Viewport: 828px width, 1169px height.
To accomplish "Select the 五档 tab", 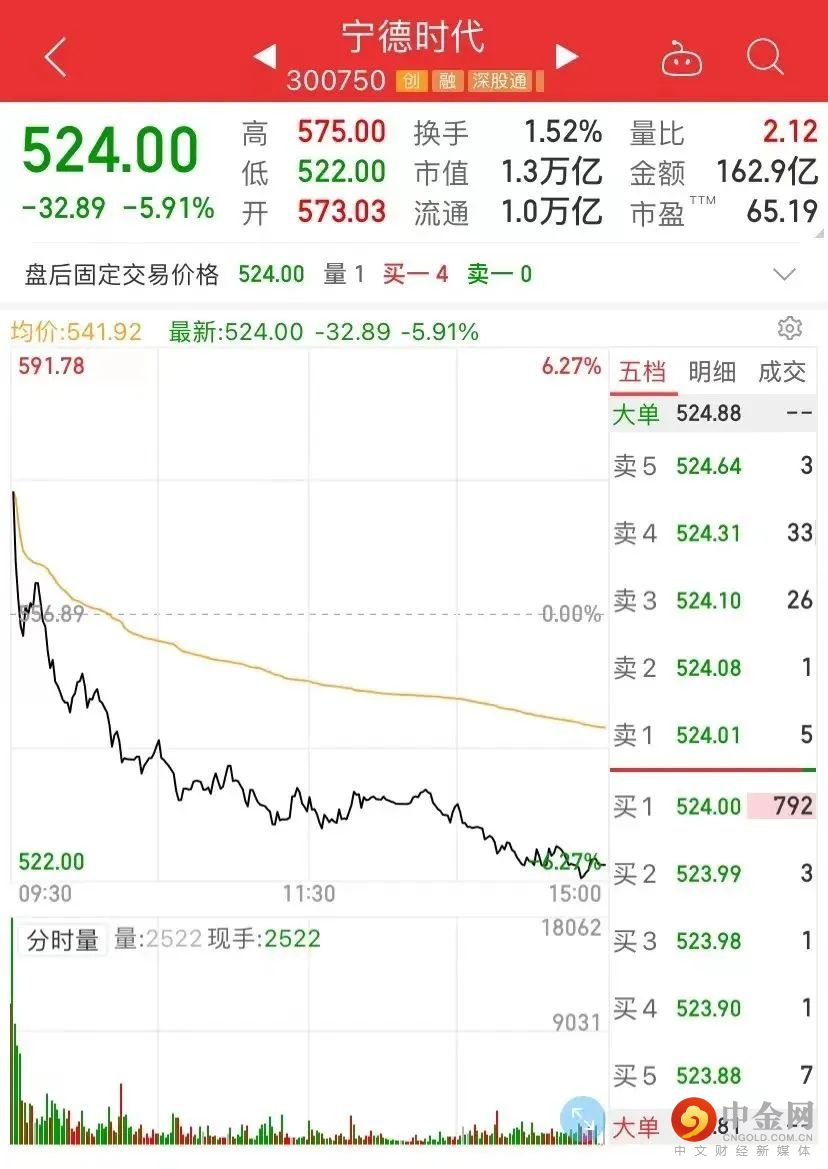I will point(642,372).
